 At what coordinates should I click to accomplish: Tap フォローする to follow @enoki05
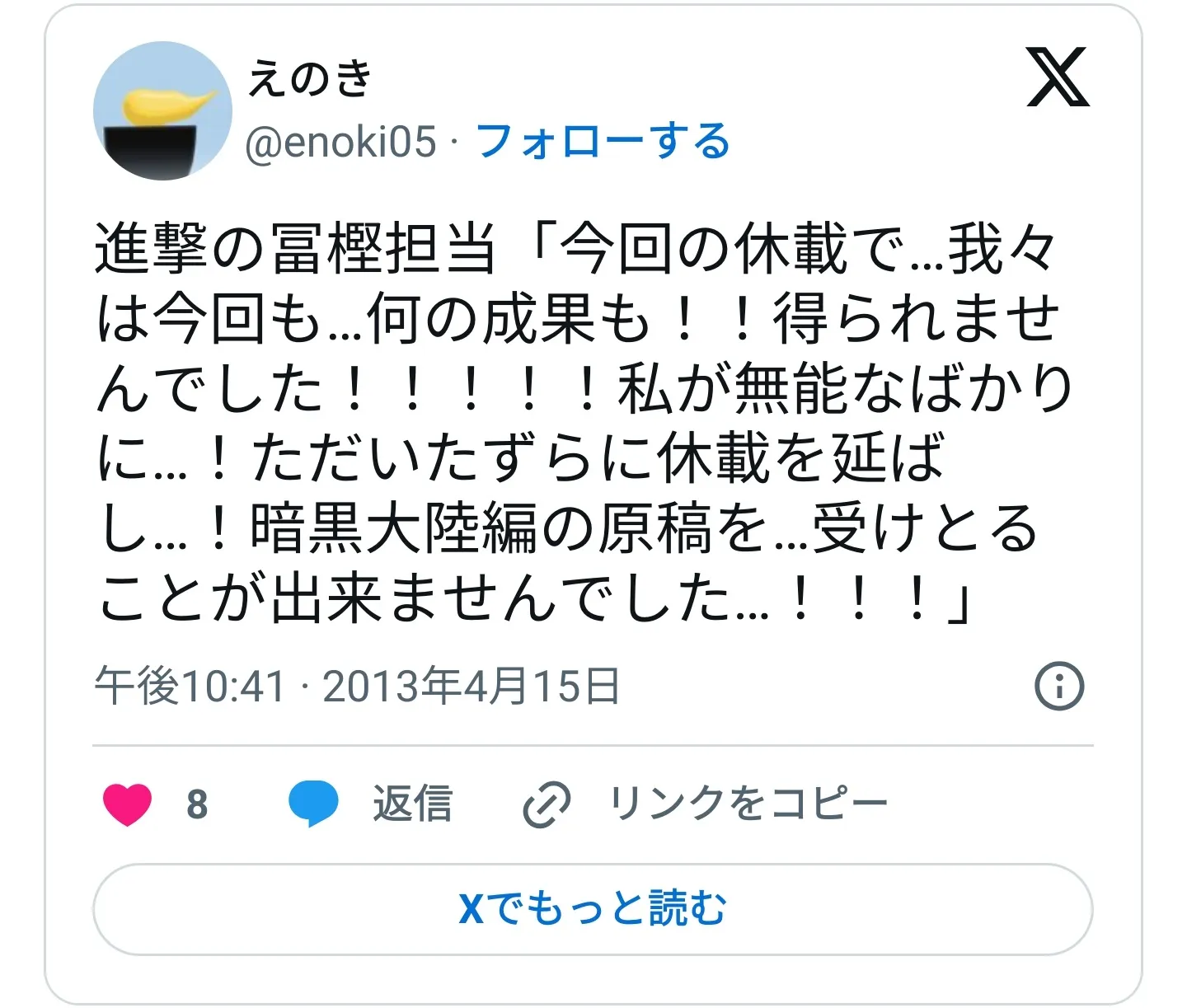(x=603, y=141)
